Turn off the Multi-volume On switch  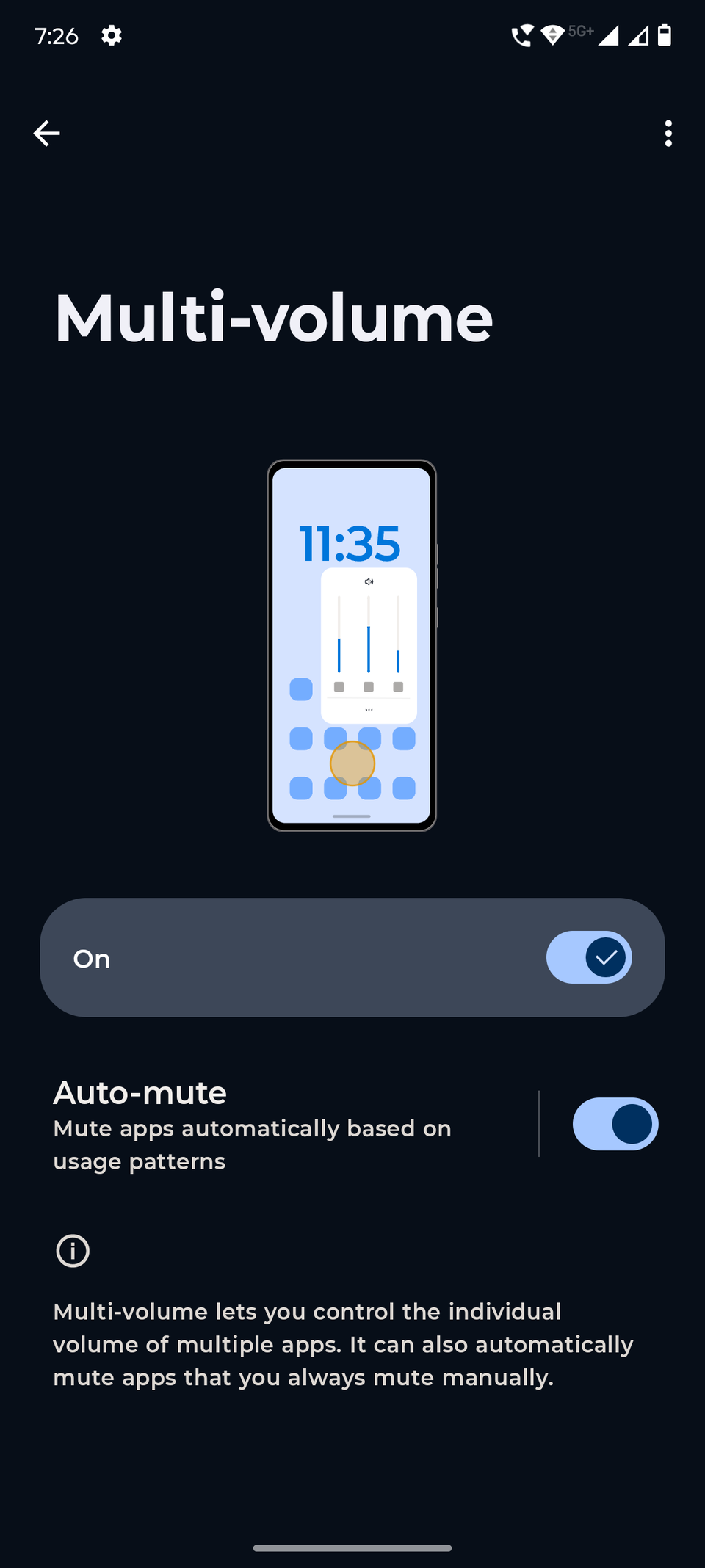click(588, 957)
